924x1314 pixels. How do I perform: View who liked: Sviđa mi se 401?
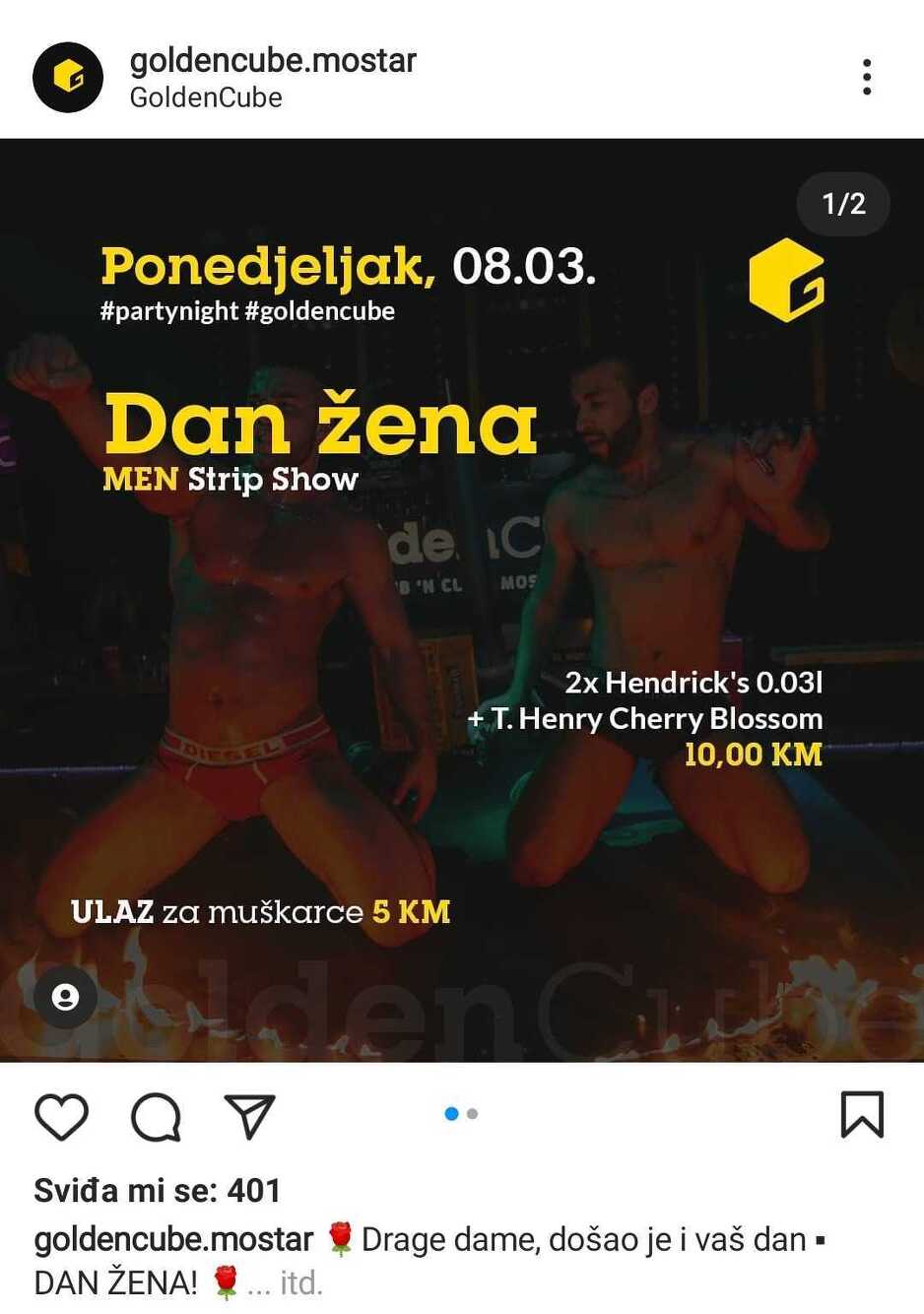click(158, 1190)
